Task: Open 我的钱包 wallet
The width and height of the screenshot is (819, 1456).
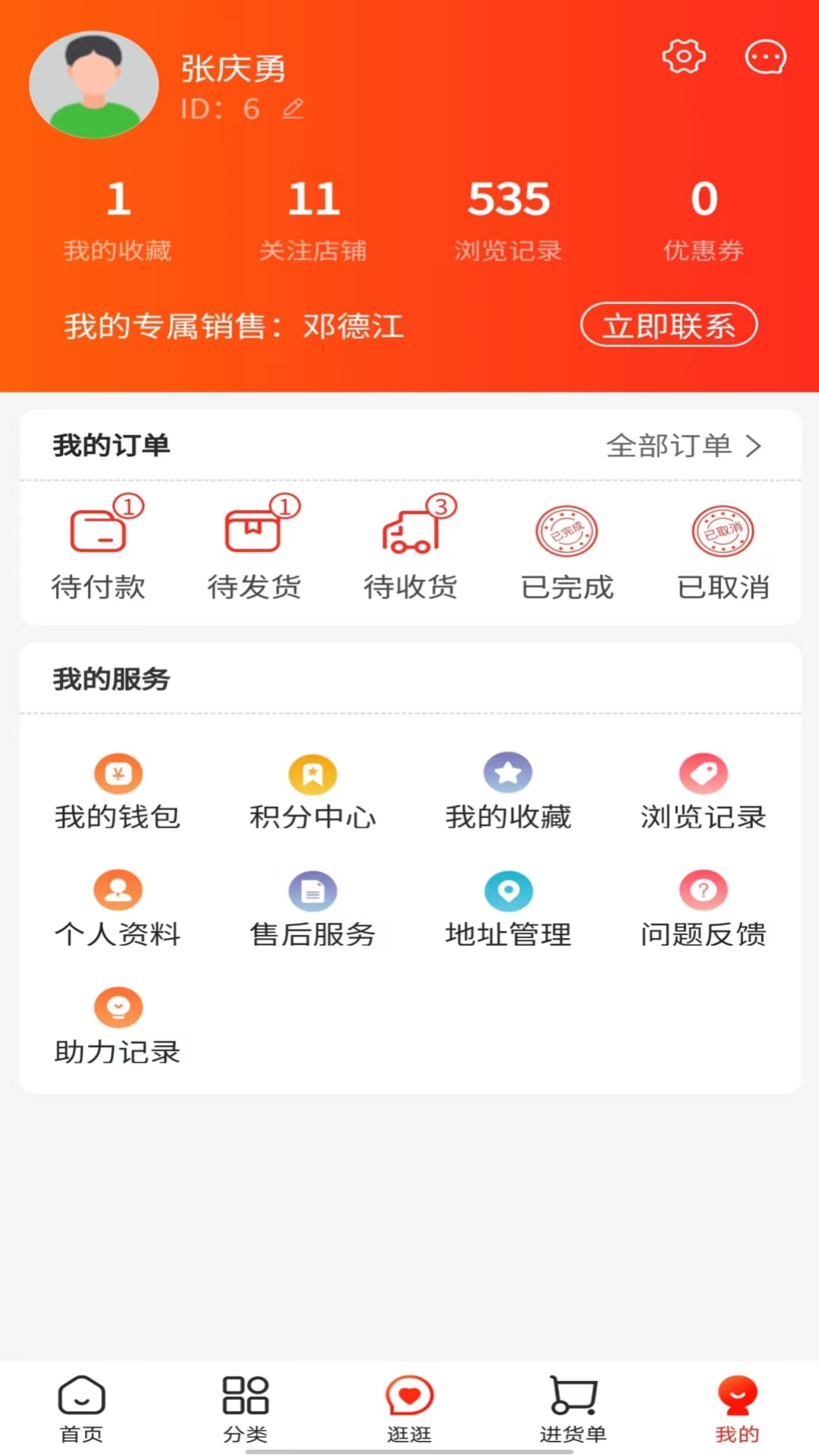Action: [x=118, y=792]
